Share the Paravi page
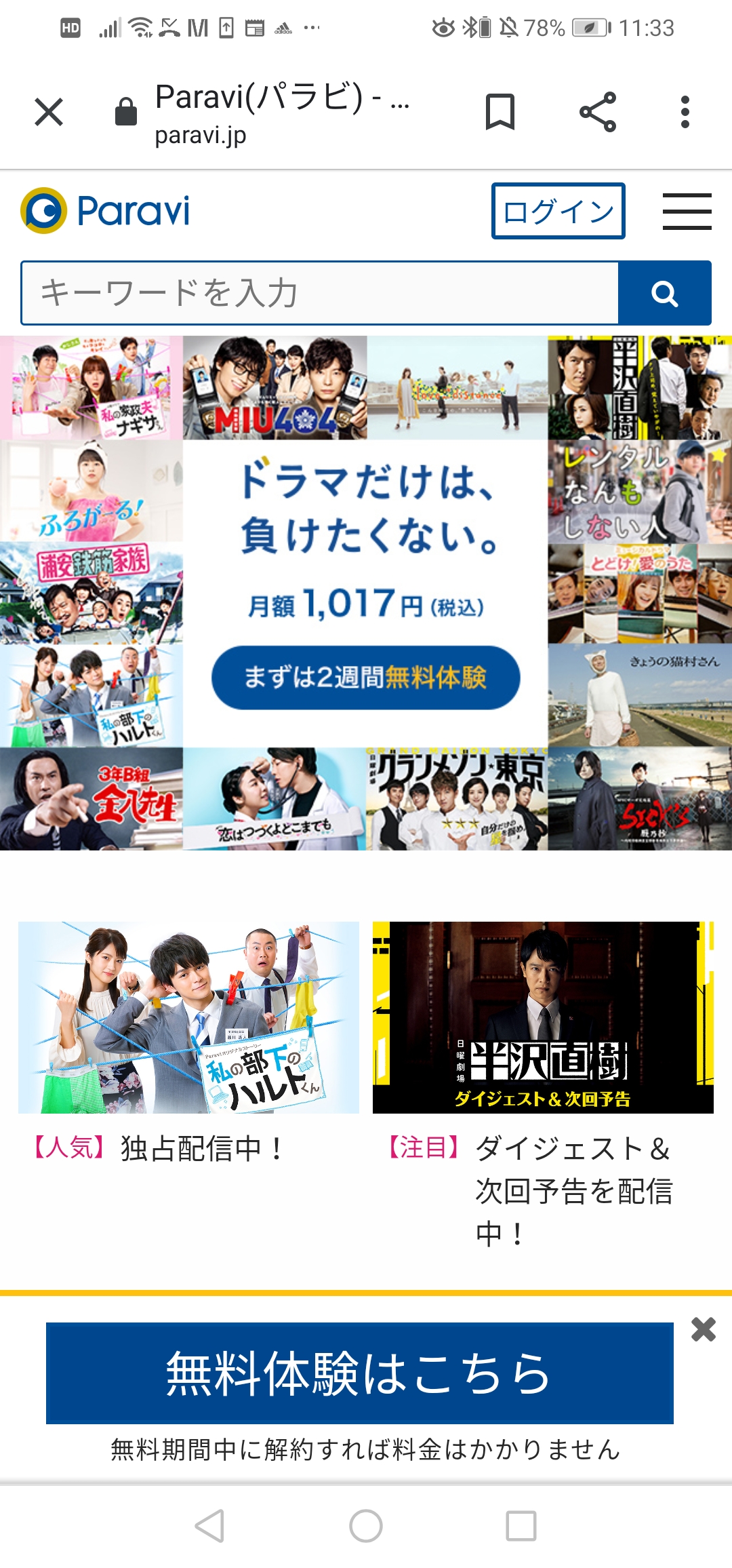Screen dimensions: 732x1568 [x=598, y=112]
